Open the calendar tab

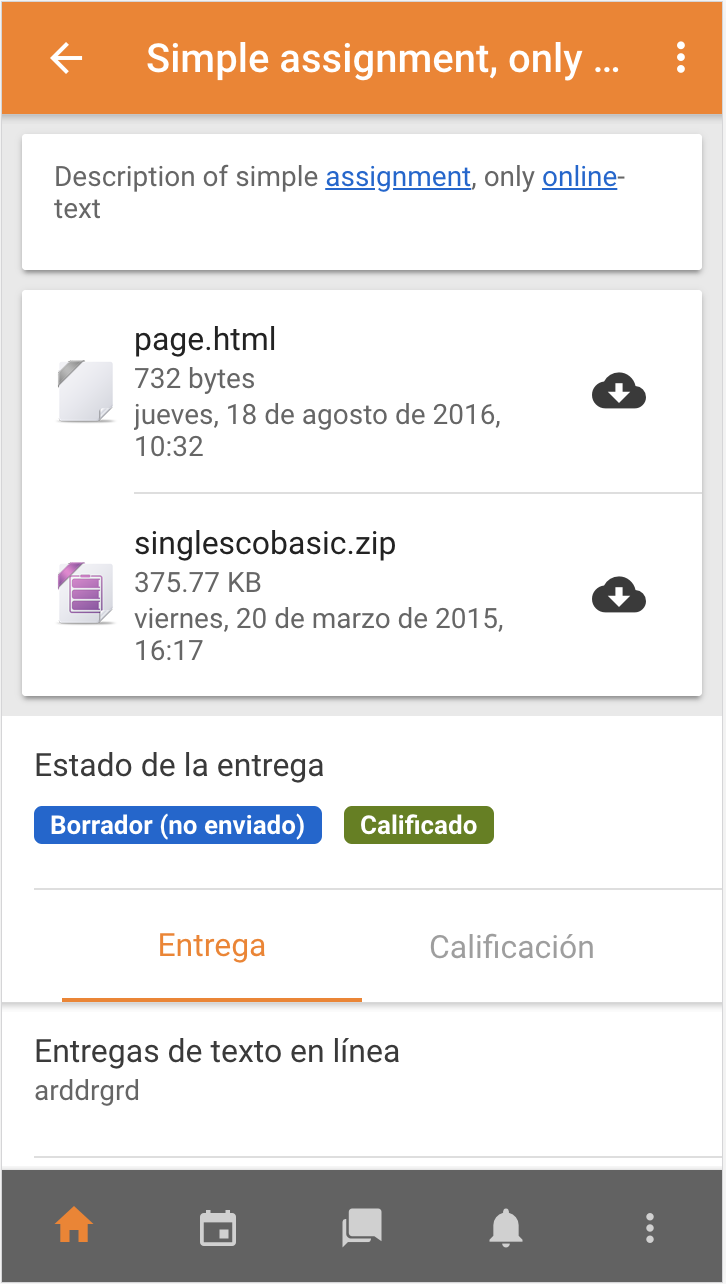point(218,1226)
